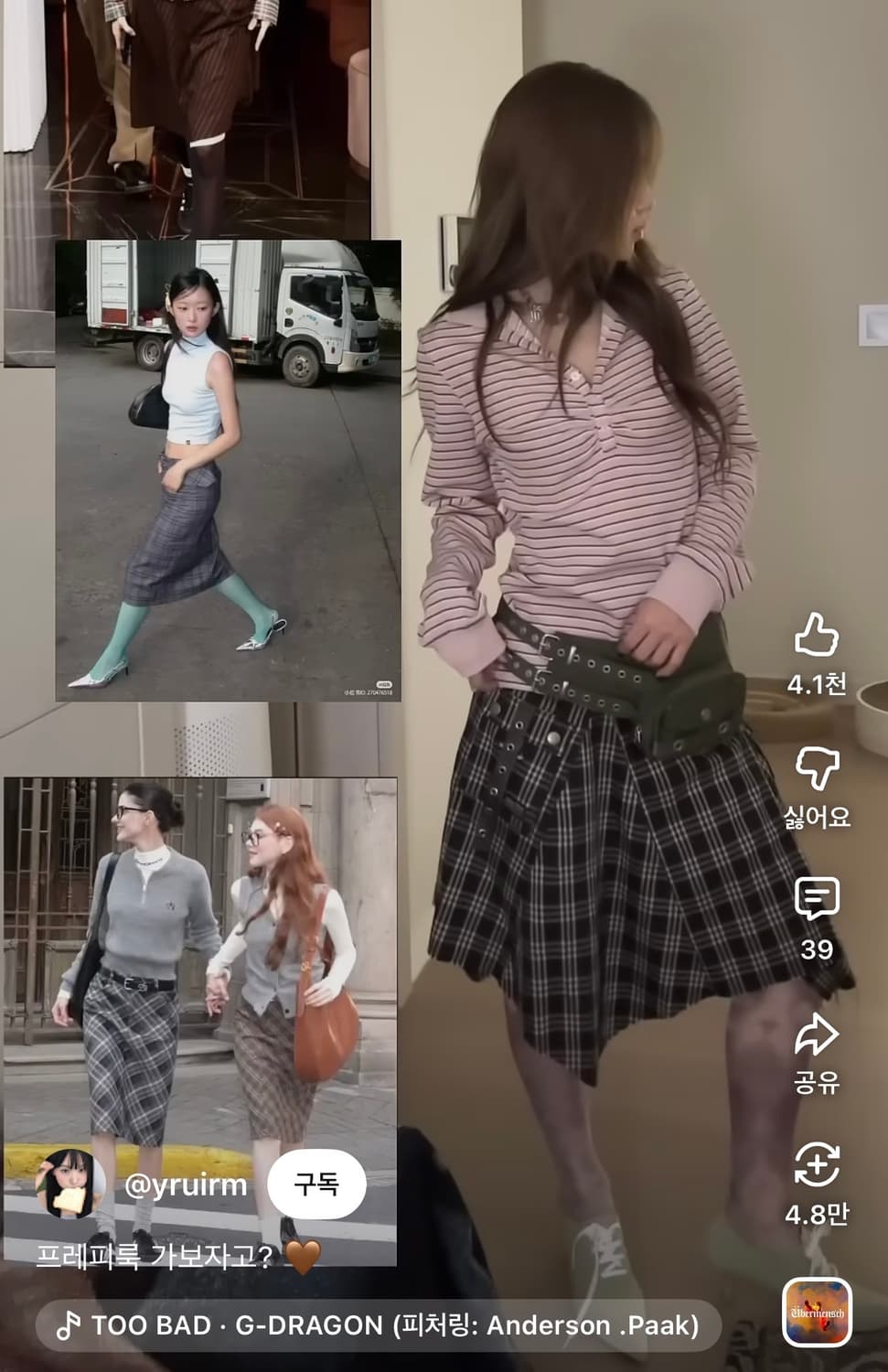Toggle subscription to @yruirm channel
888x1372 pixels.
point(318,1183)
